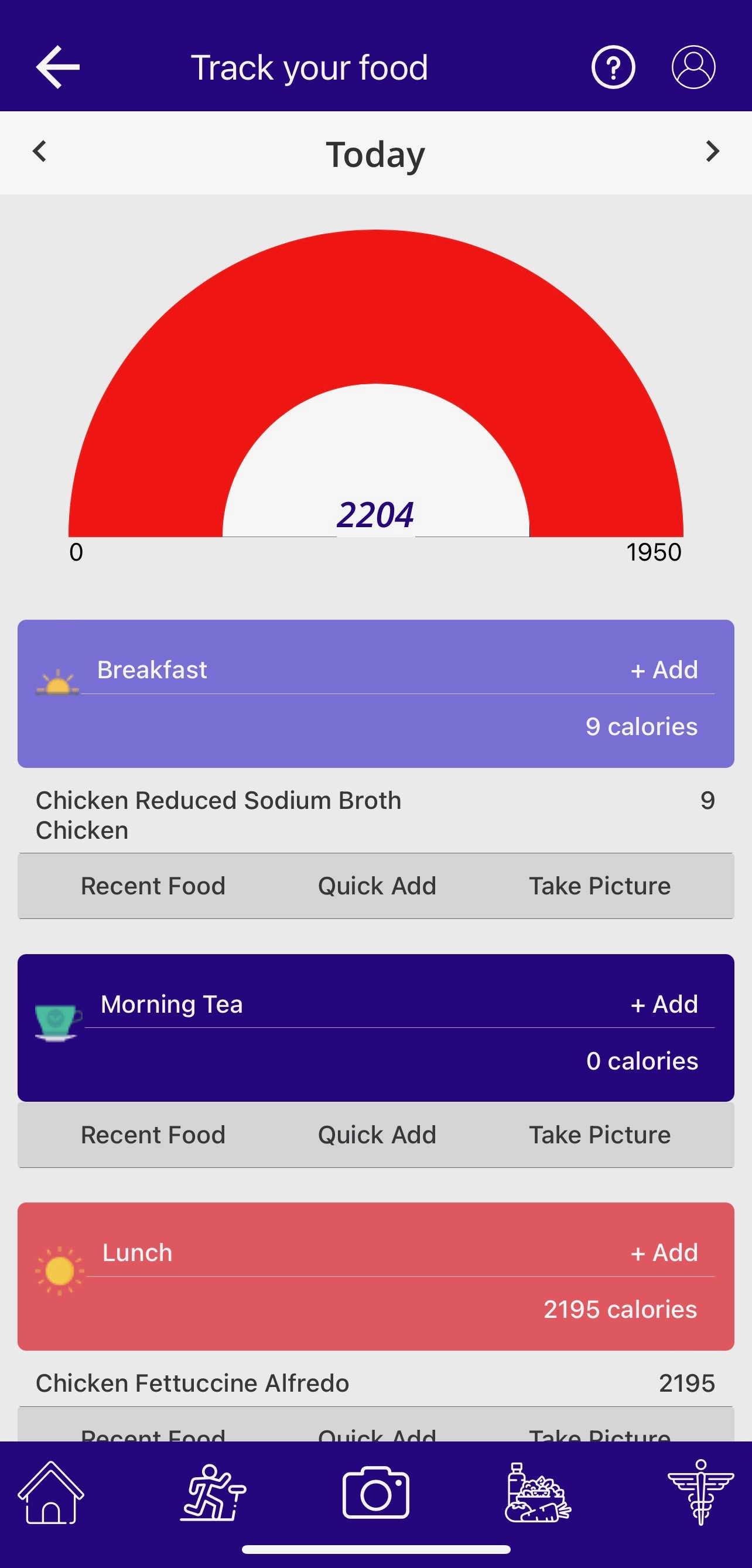Screen dimensions: 752x1568
Task: Select Quick Add under Morning Tea
Action: pos(377,1135)
